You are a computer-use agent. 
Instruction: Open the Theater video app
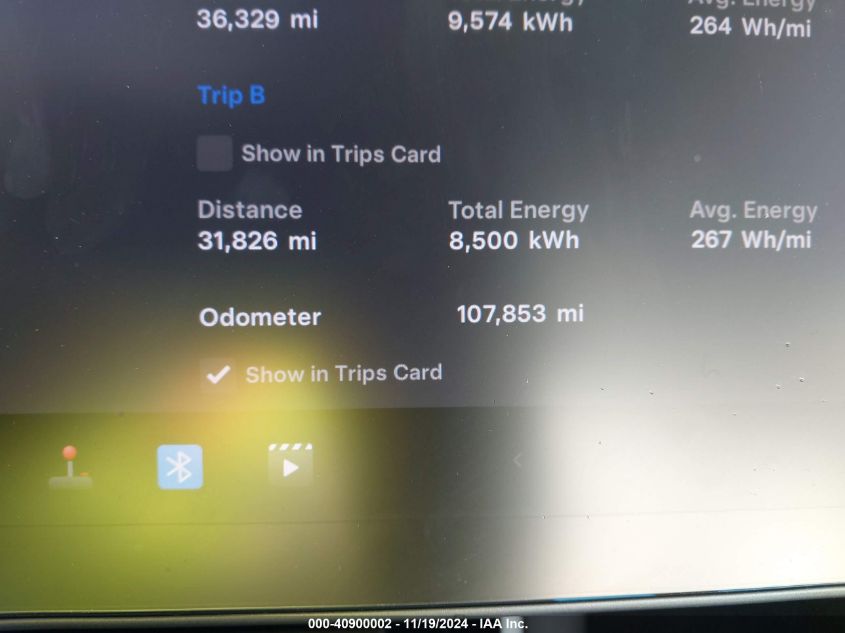pyautogui.click(x=290, y=465)
